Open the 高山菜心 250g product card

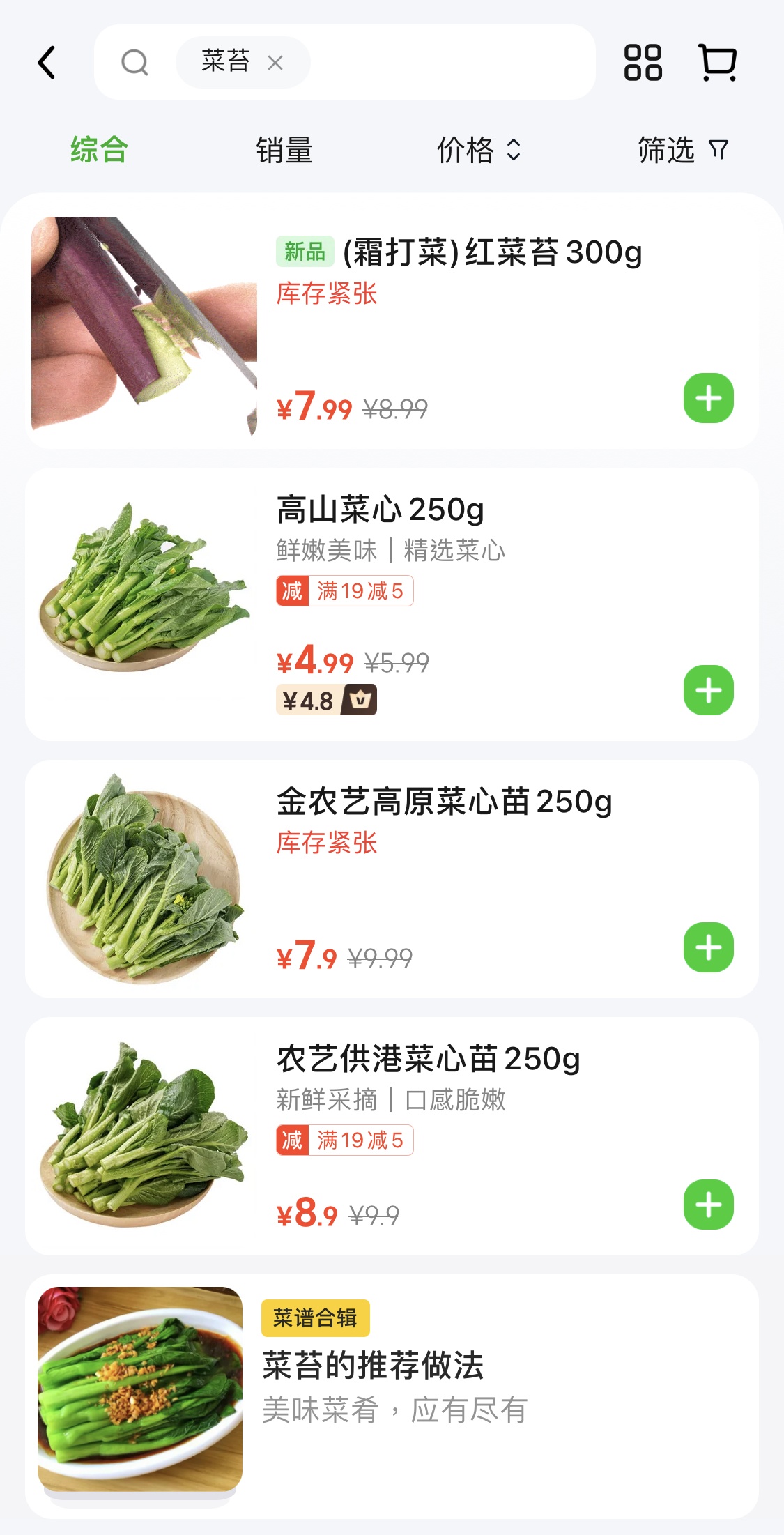point(380,510)
